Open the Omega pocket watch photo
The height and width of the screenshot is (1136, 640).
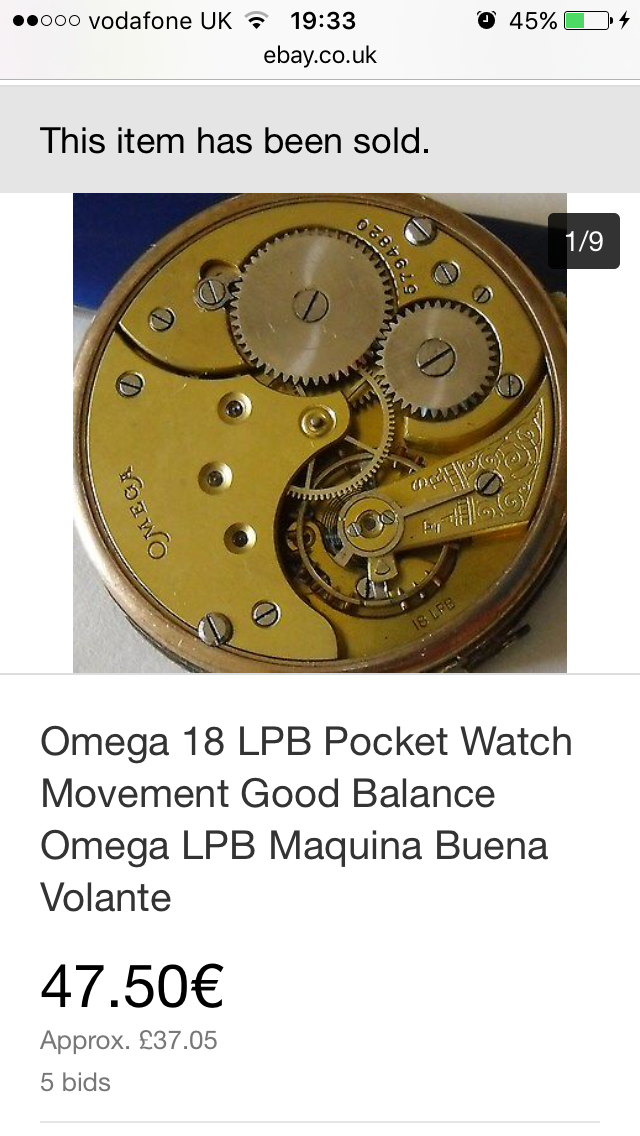pyautogui.click(x=320, y=432)
